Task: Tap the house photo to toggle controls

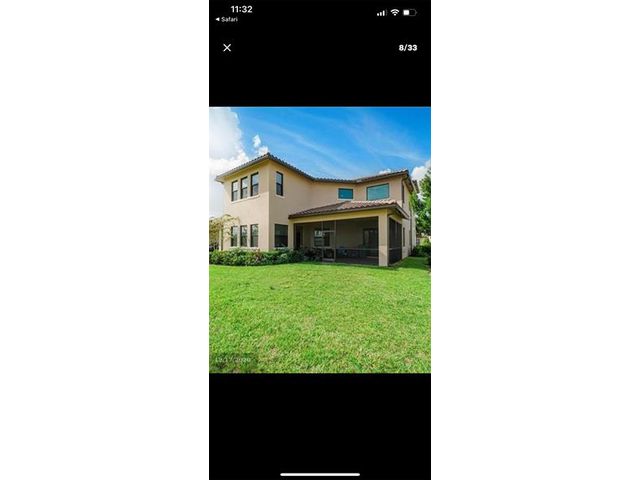Action: [x=320, y=240]
